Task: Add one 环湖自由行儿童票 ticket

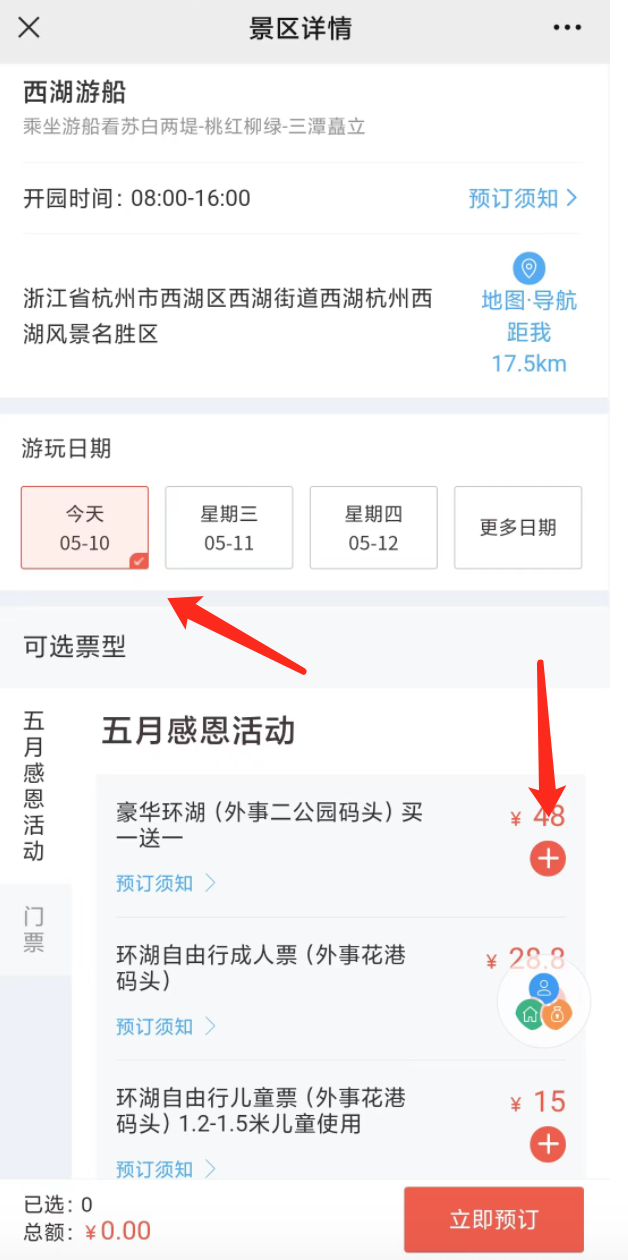Action: 548,1145
